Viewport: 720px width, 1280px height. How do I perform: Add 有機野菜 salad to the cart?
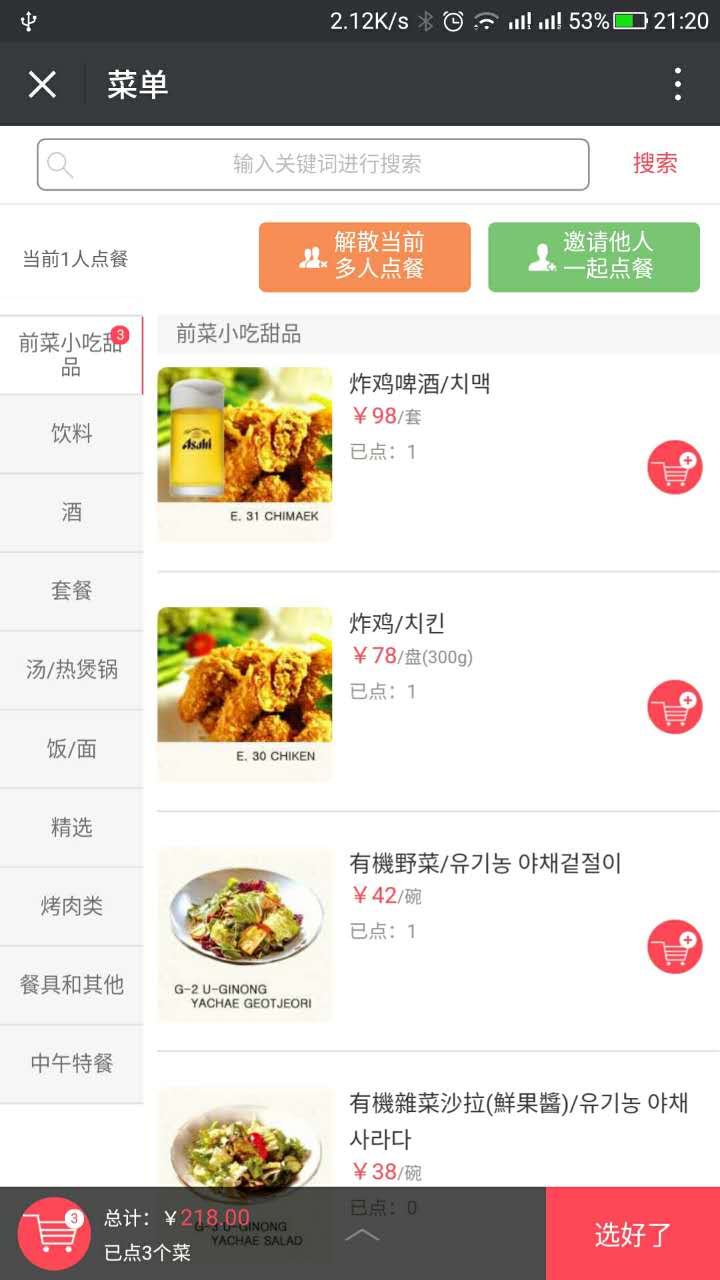click(x=675, y=947)
